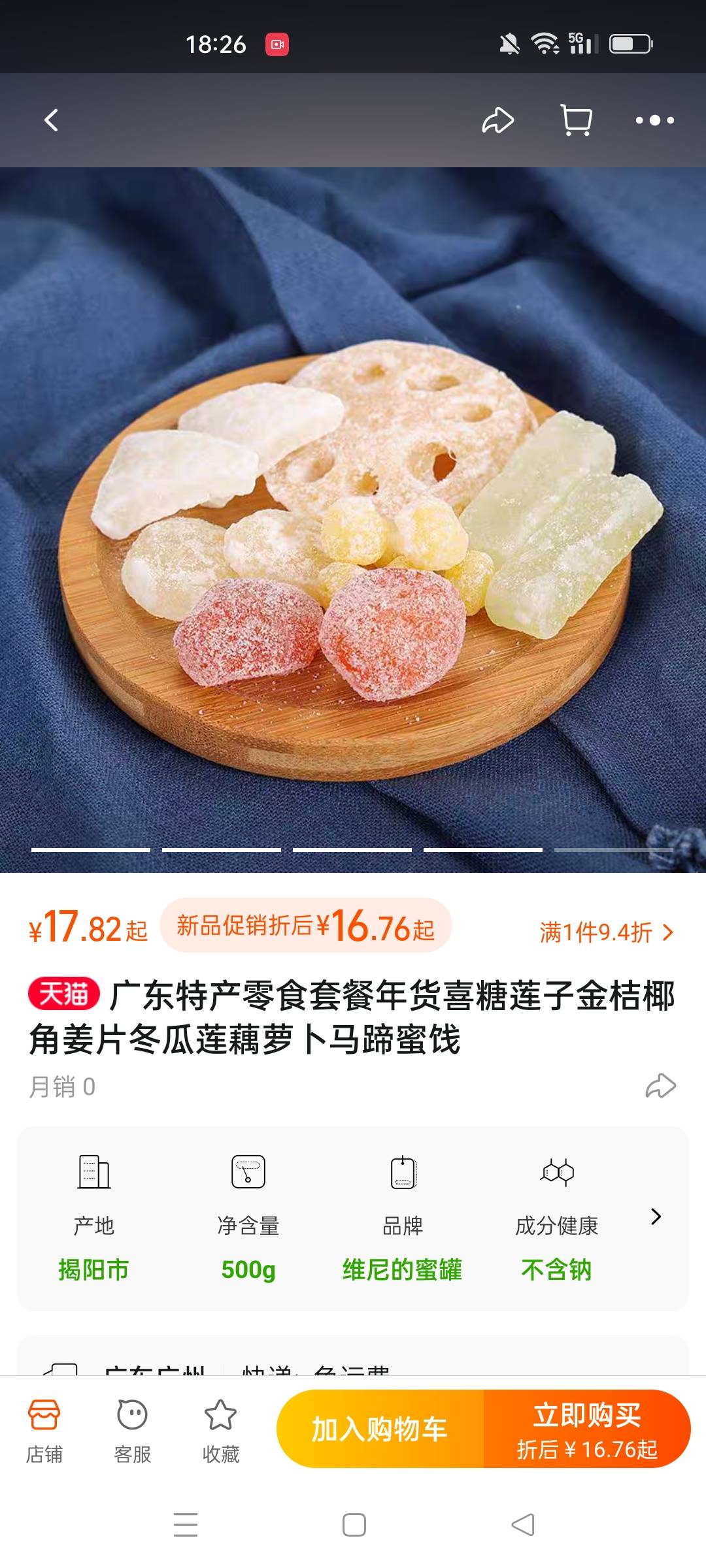The height and width of the screenshot is (1568, 706).
Task: View the main product image
Action: click(353, 519)
